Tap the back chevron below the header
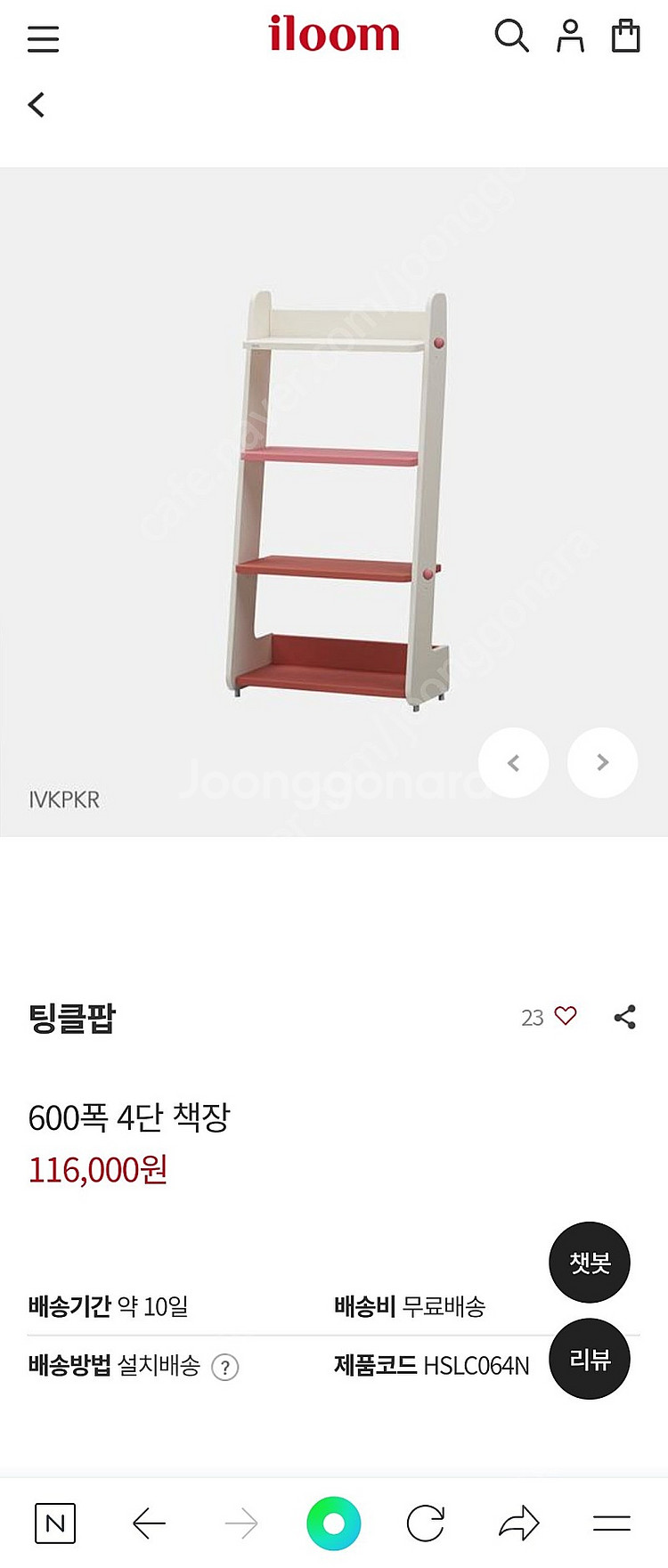Viewport: 668px width, 1568px height. tap(36, 104)
